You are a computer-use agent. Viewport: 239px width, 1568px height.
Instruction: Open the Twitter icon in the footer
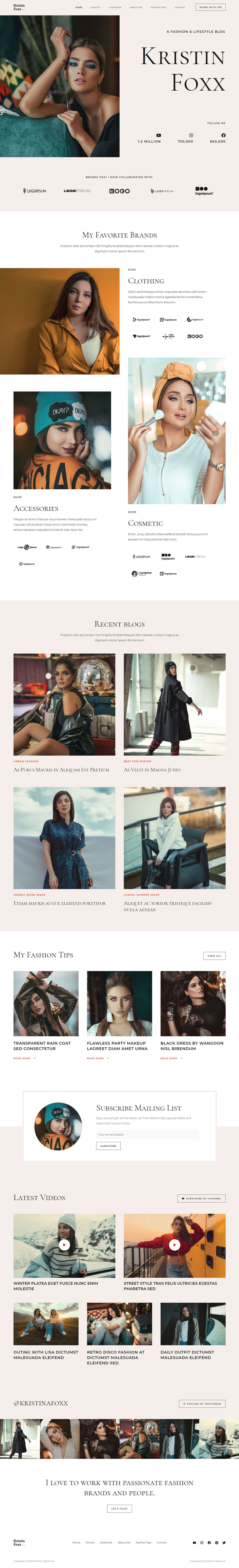pyautogui.click(x=224, y=1542)
